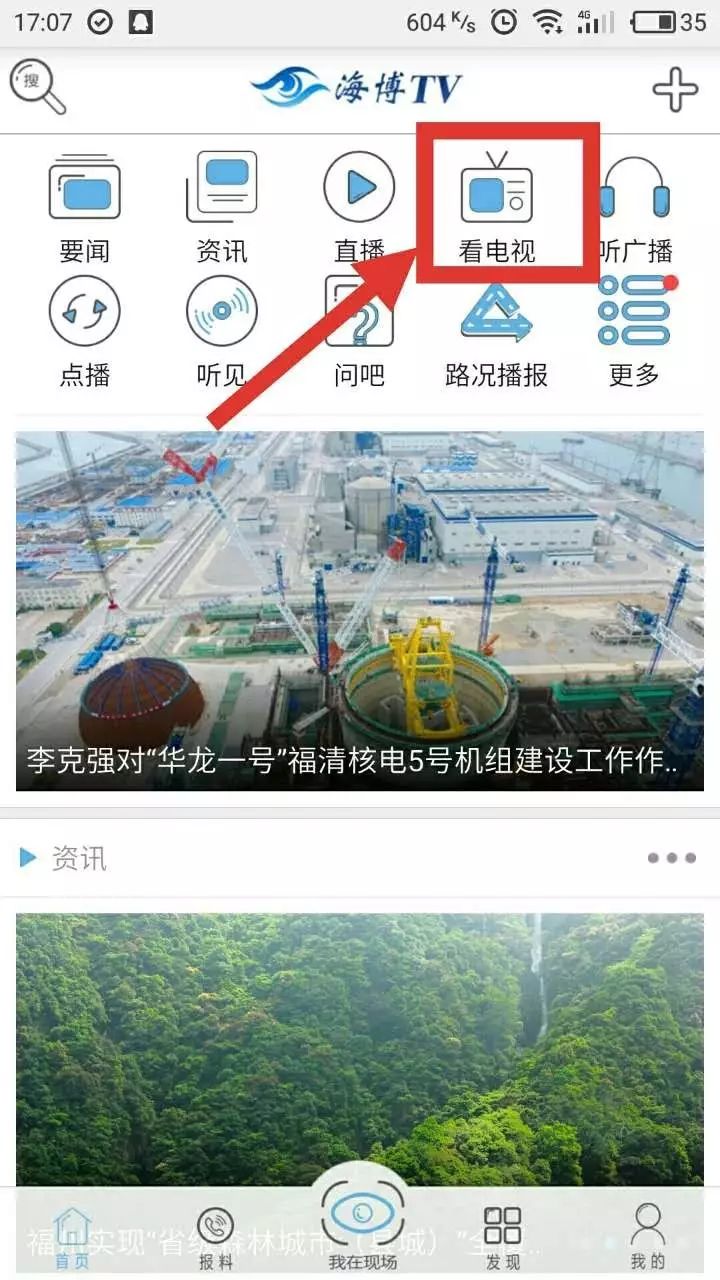The height and width of the screenshot is (1280, 720).
Task: Go to 直播 live streams
Action: [358, 206]
